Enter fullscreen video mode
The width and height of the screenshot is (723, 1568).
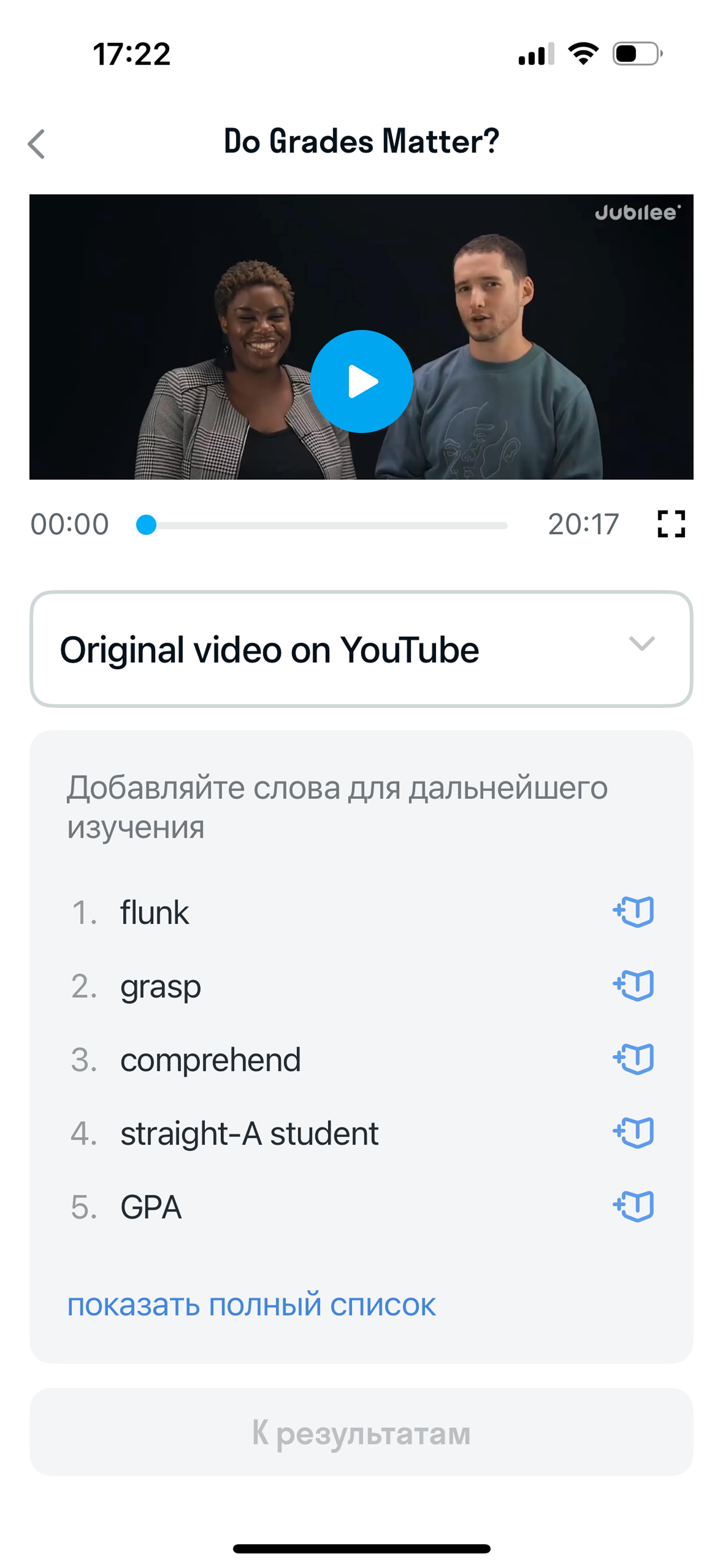click(671, 523)
